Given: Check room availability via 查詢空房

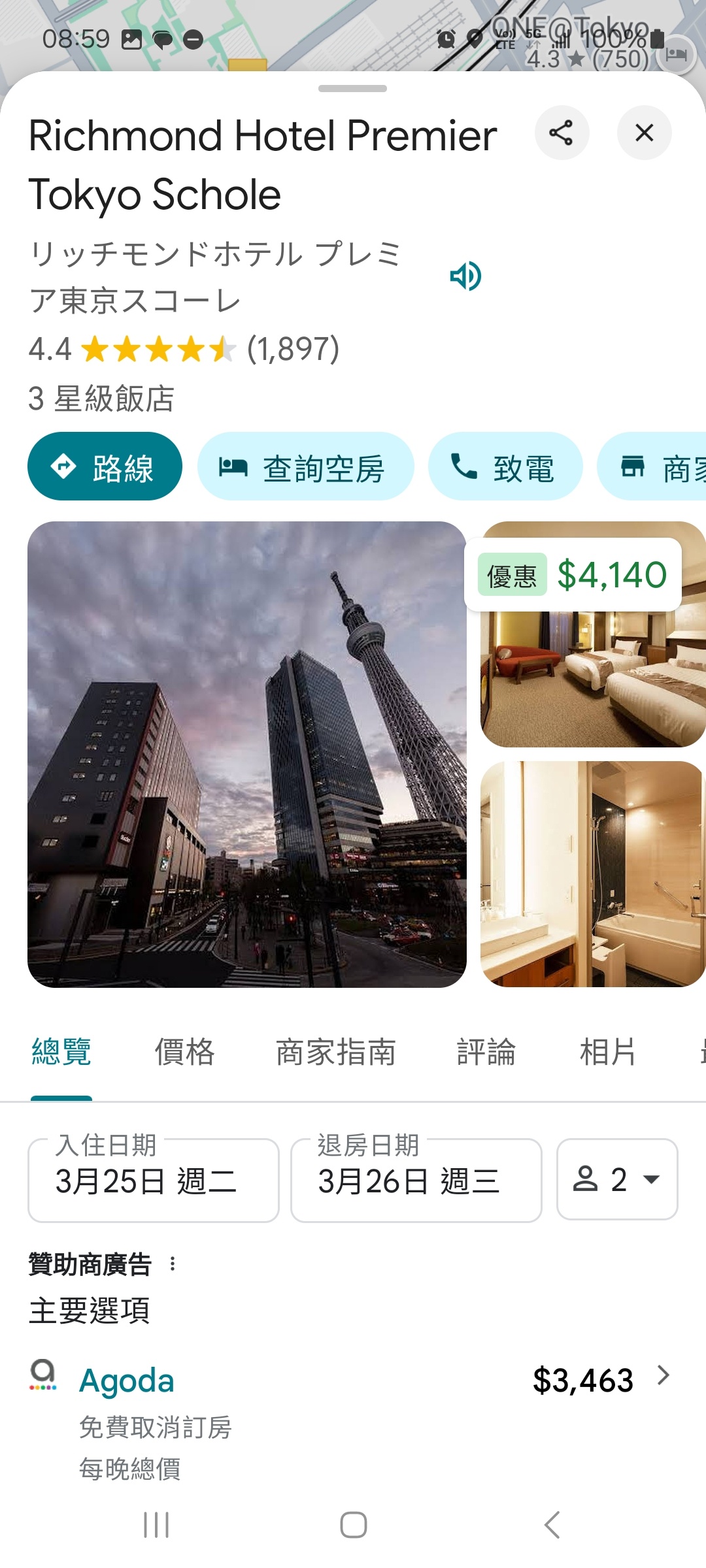Looking at the screenshot, I should point(305,466).
